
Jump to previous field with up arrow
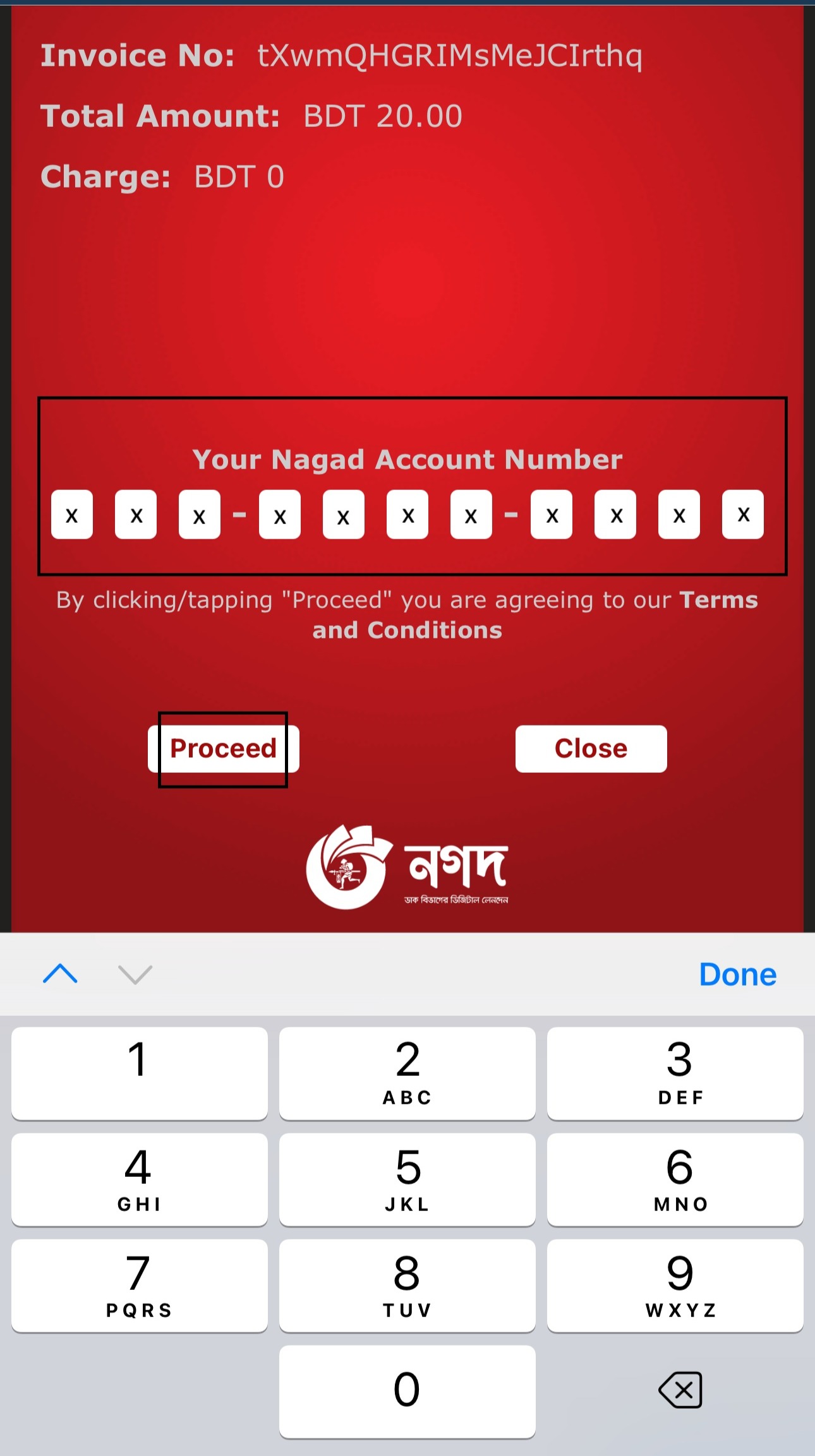pos(60,974)
